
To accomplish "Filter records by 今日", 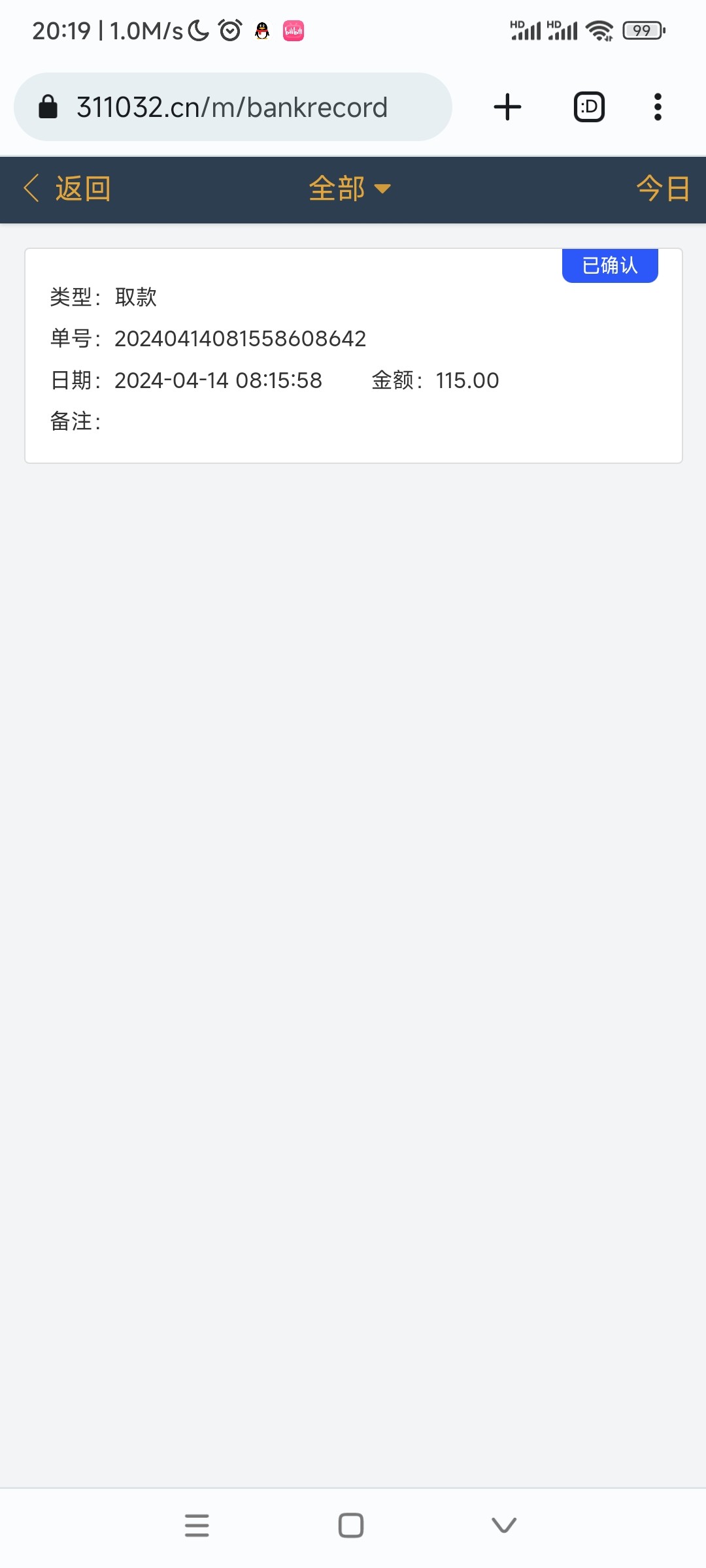I will click(662, 189).
